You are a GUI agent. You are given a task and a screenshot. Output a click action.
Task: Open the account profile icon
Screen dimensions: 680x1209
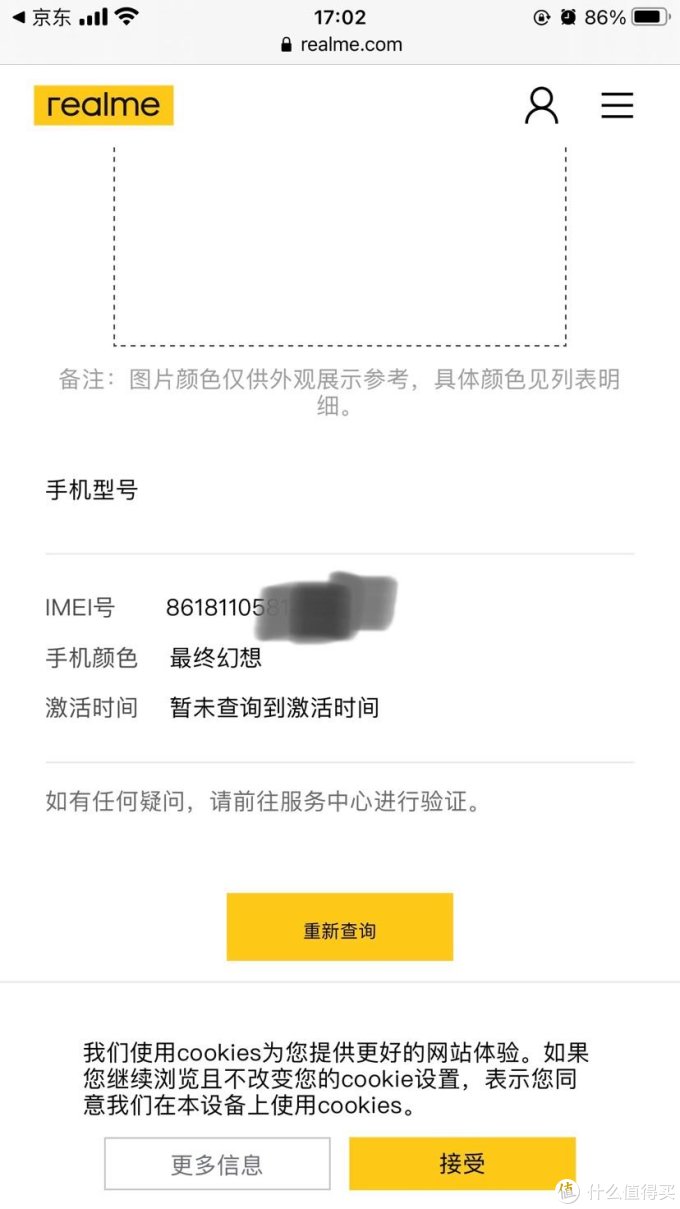point(541,106)
